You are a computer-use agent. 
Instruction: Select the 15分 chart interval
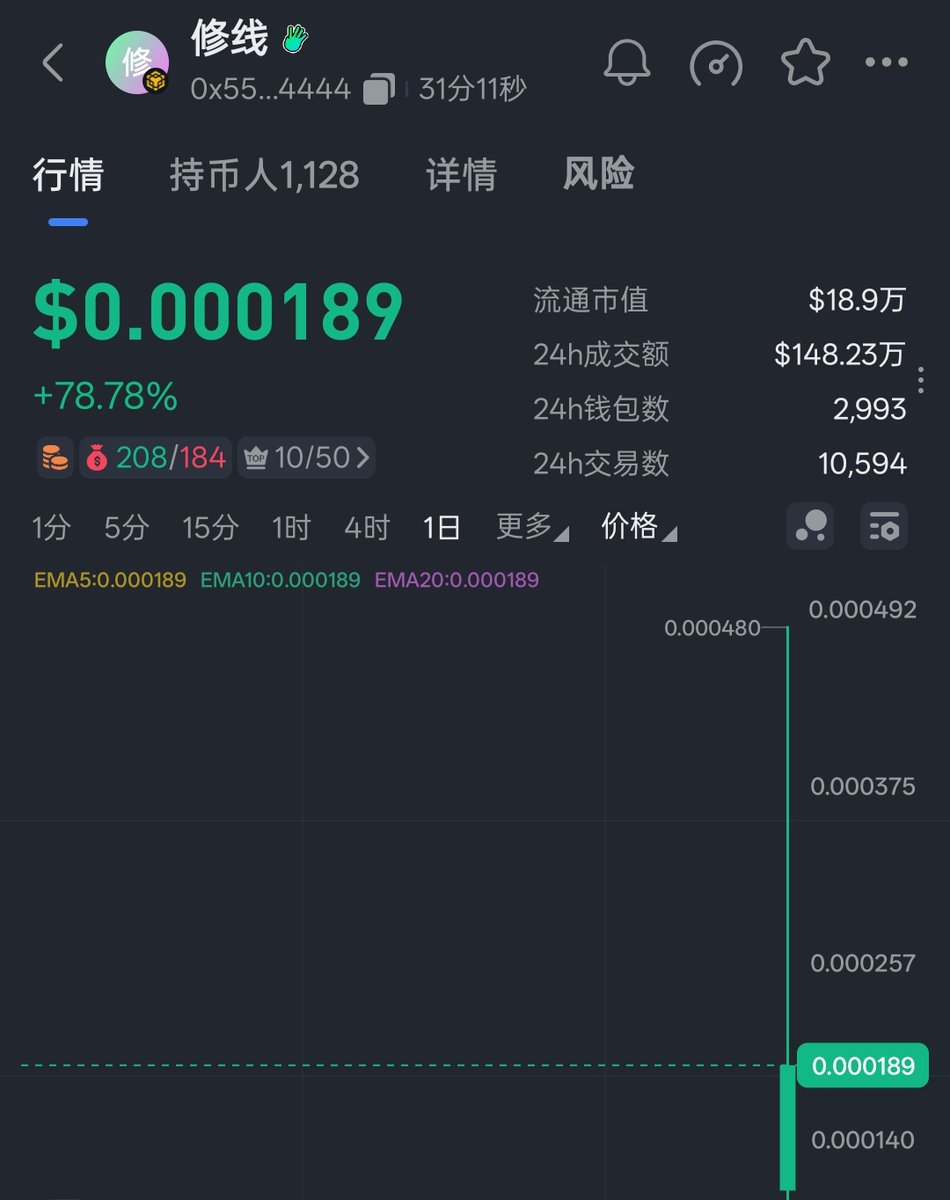tap(210, 527)
